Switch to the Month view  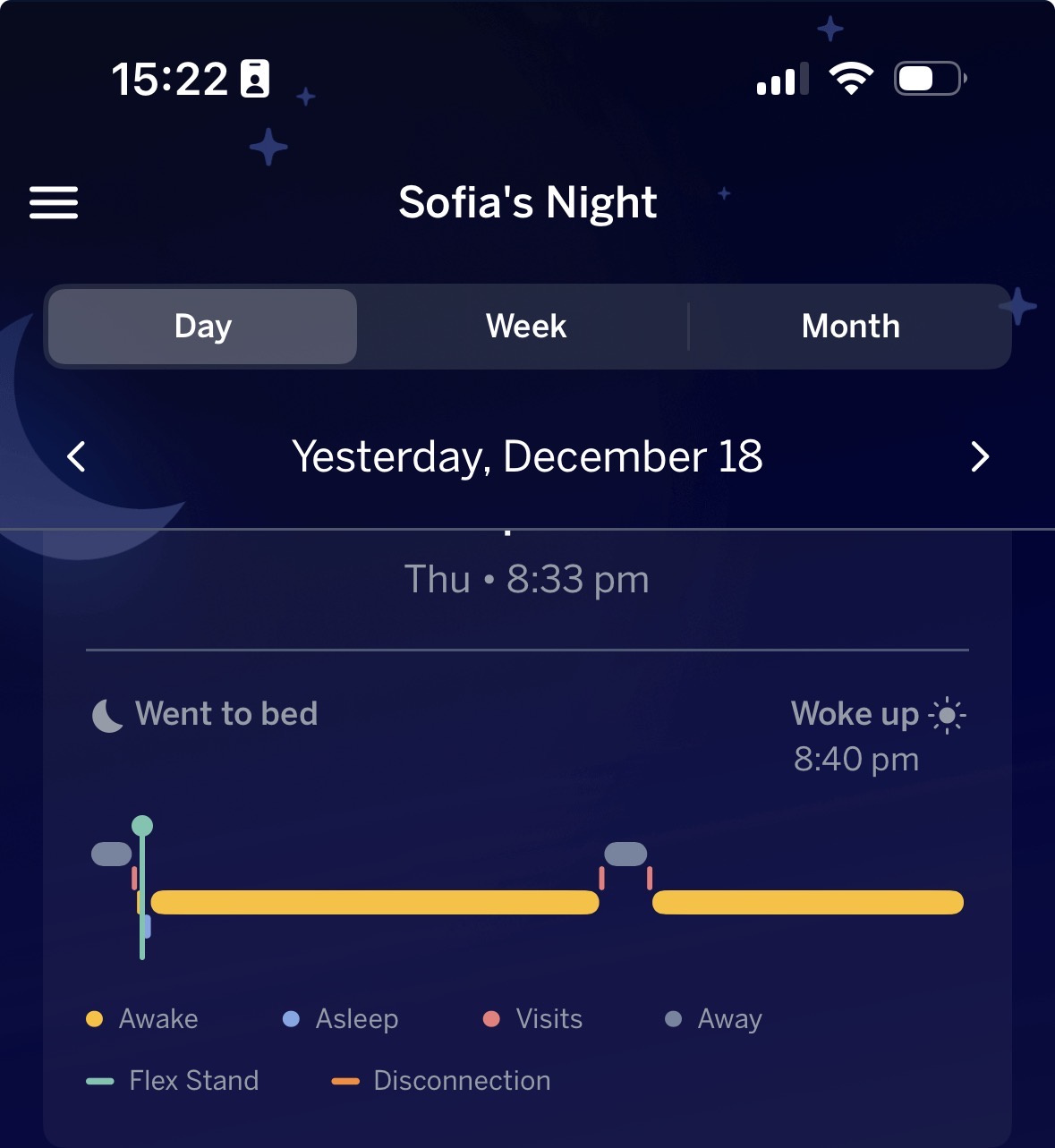850,327
